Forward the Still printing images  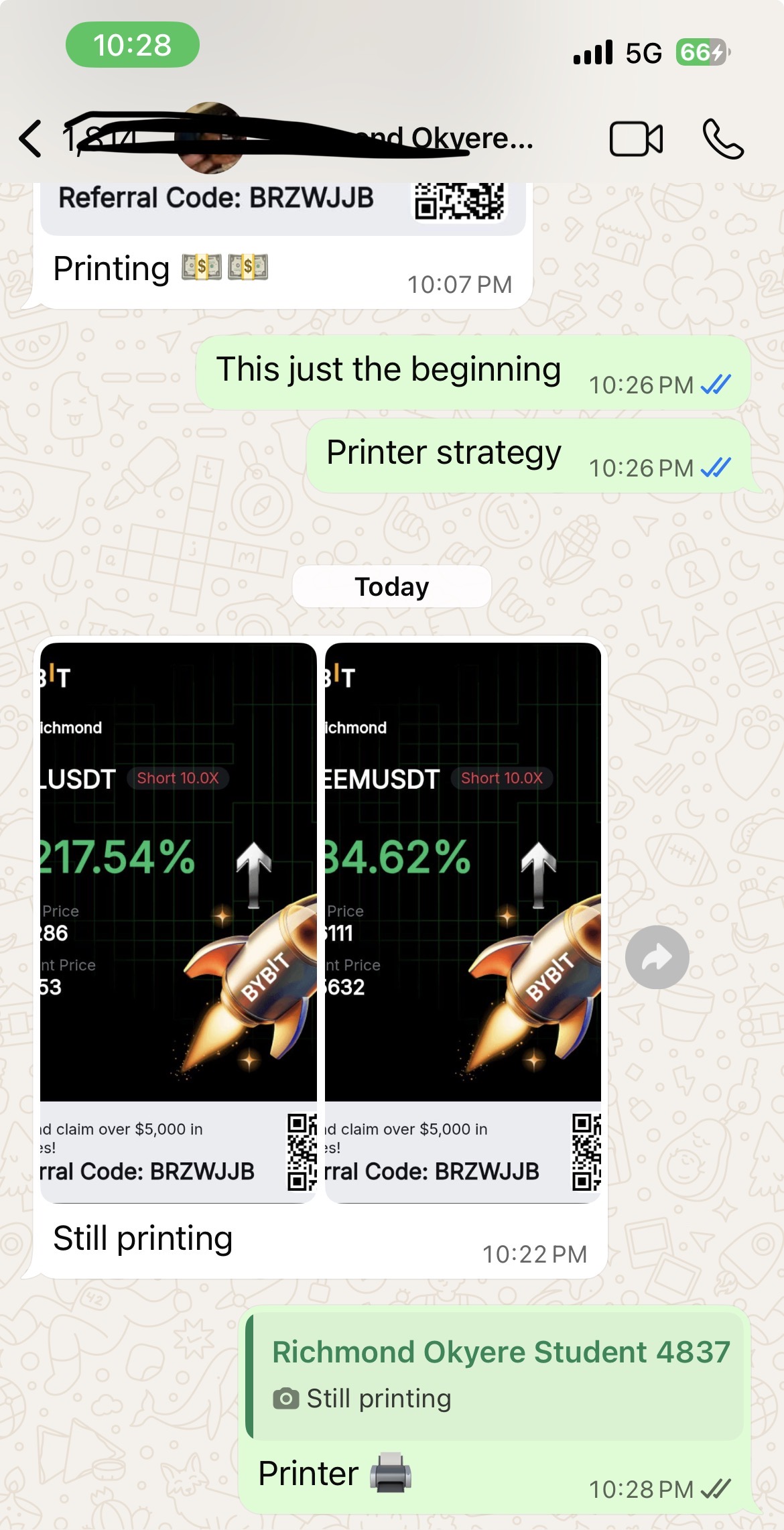[657, 957]
